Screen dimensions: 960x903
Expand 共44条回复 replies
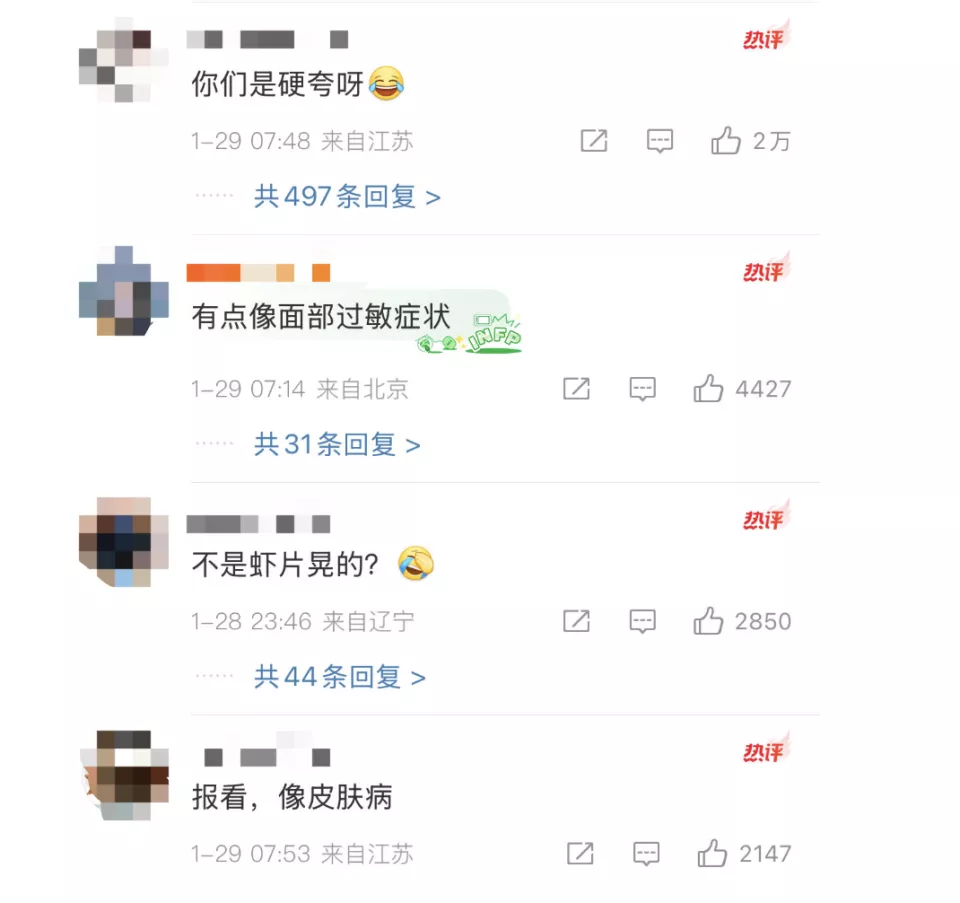click(x=340, y=678)
